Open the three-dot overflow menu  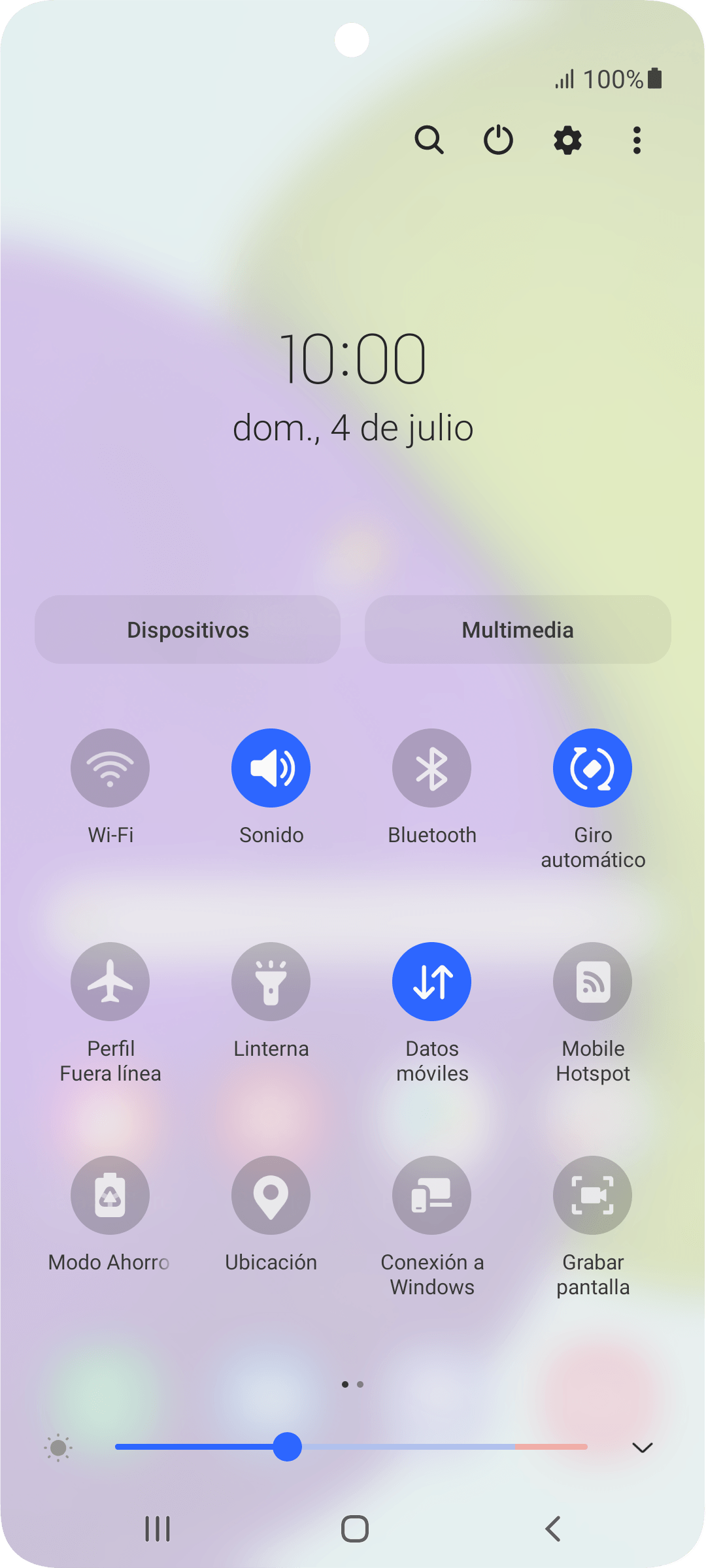(637, 140)
